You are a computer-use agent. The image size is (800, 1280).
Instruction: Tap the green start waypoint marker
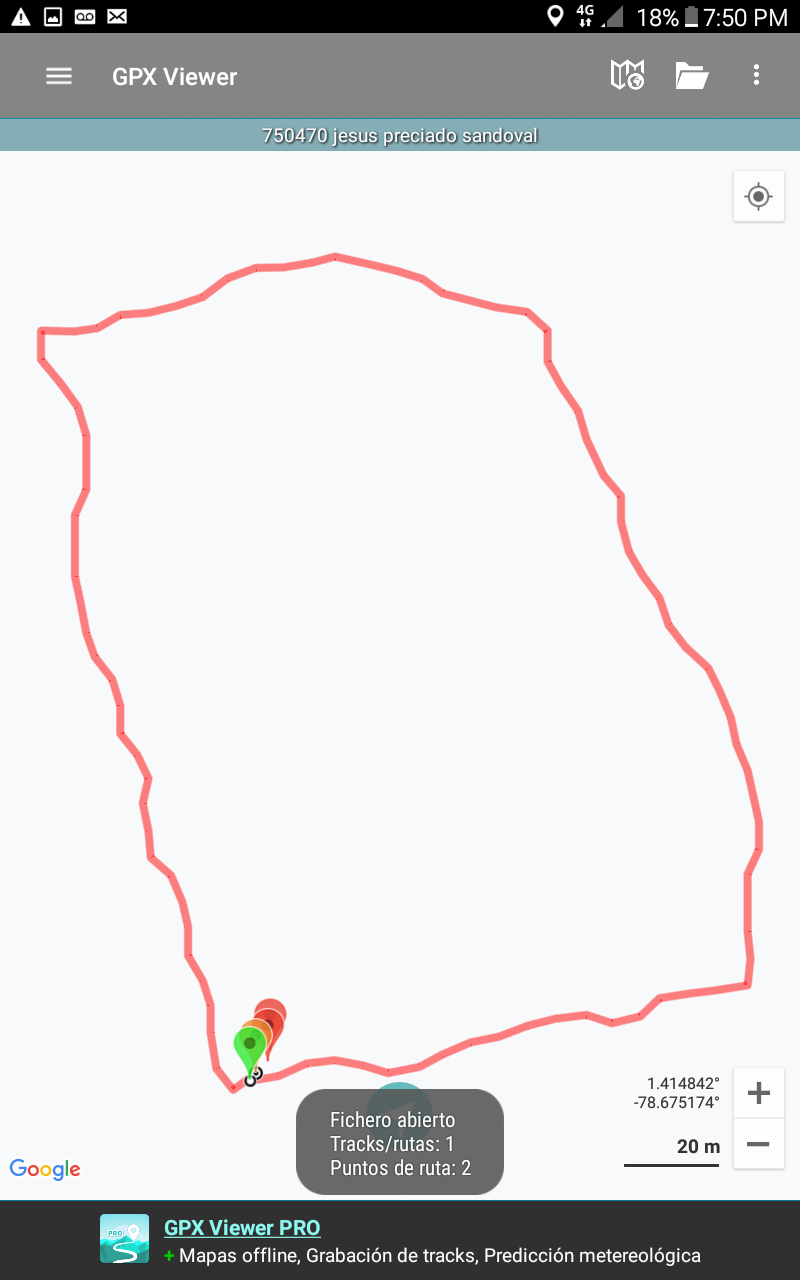point(249,1046)
